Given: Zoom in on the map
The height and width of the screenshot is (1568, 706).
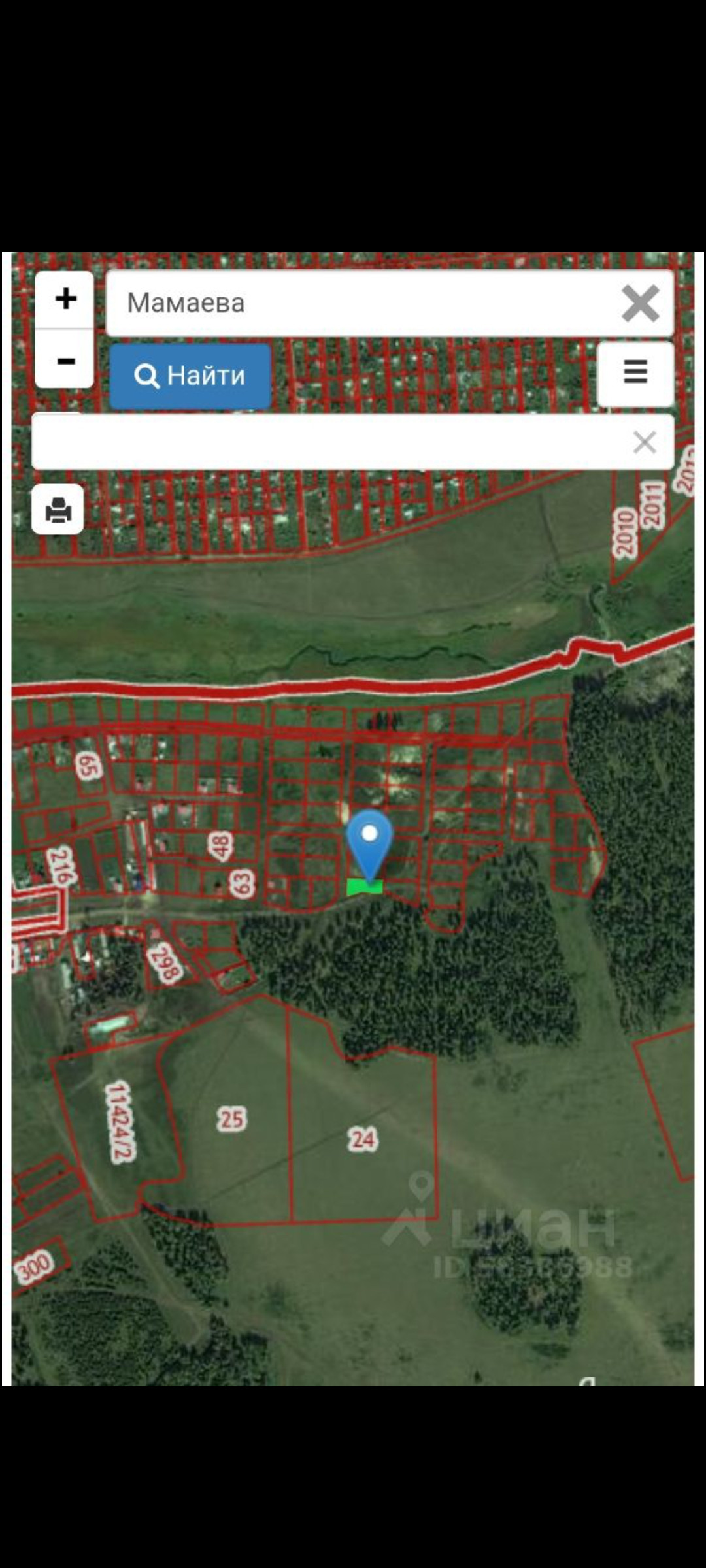Looking at the screenshot, I should tap(65, 299).
